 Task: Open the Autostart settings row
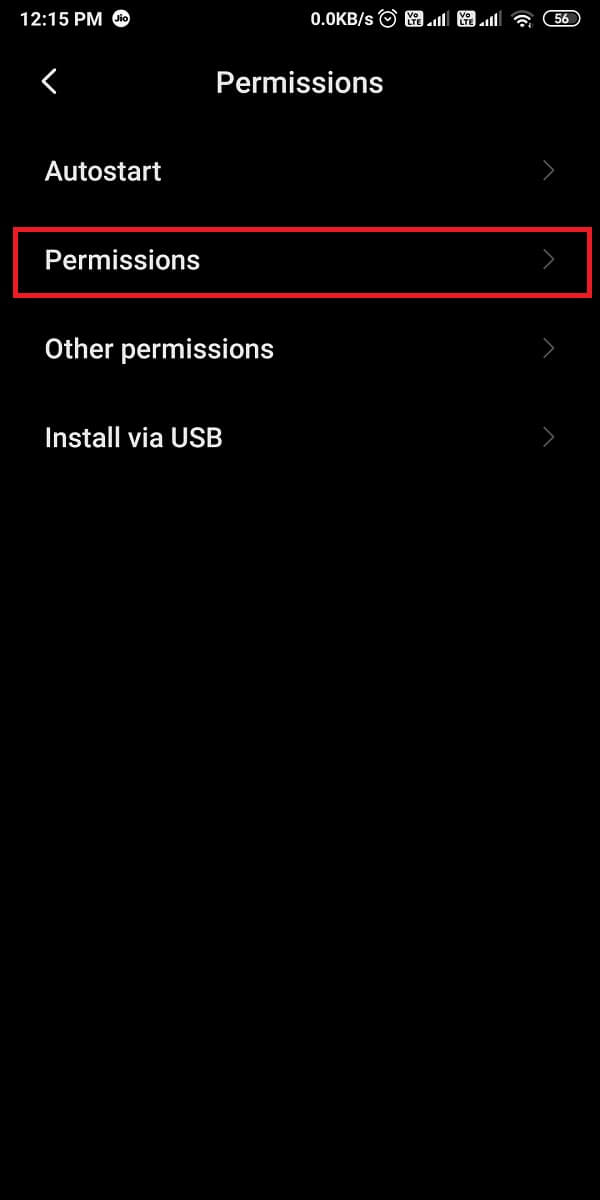(300, 171)
